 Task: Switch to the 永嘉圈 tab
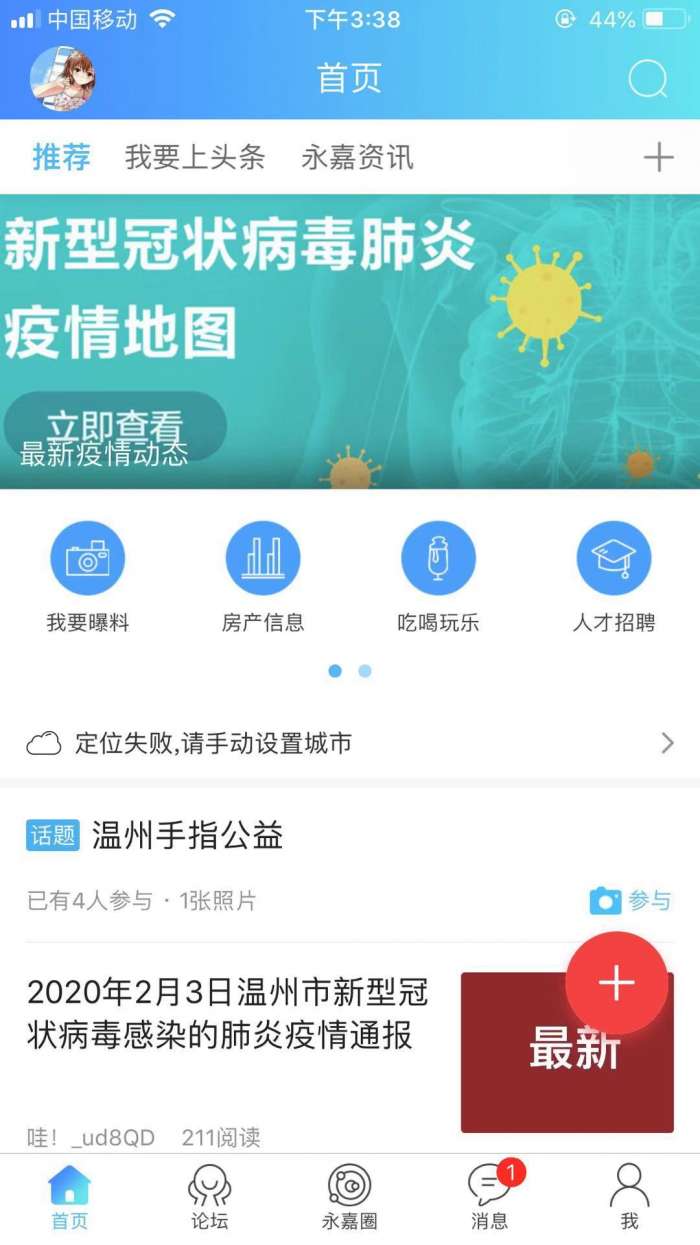click(x=350, y=1197)
